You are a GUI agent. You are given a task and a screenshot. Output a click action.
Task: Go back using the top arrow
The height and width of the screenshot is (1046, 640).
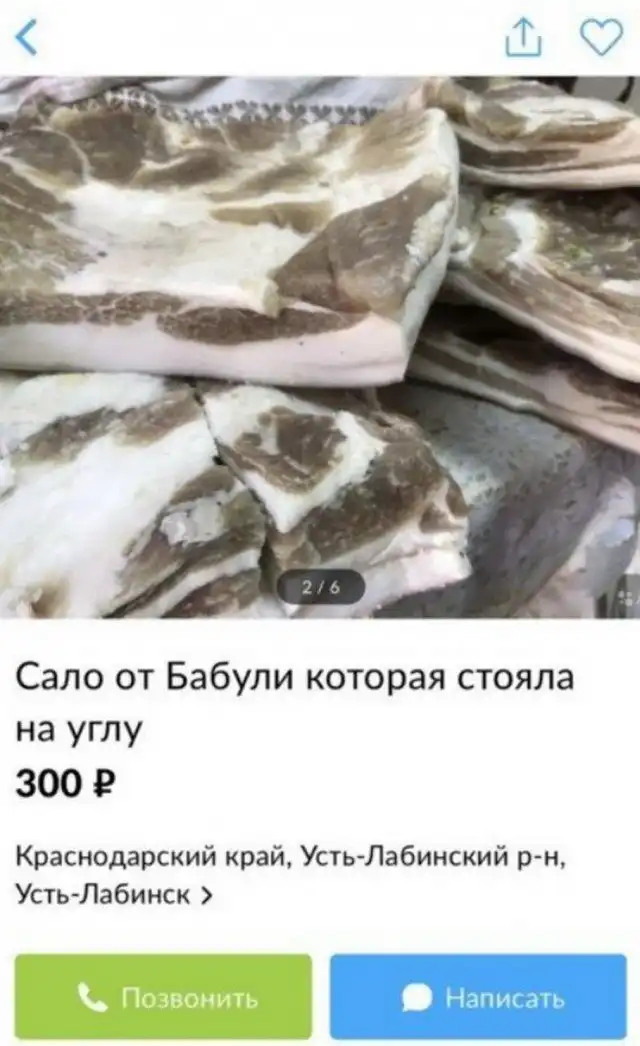[x=28, y=38]
